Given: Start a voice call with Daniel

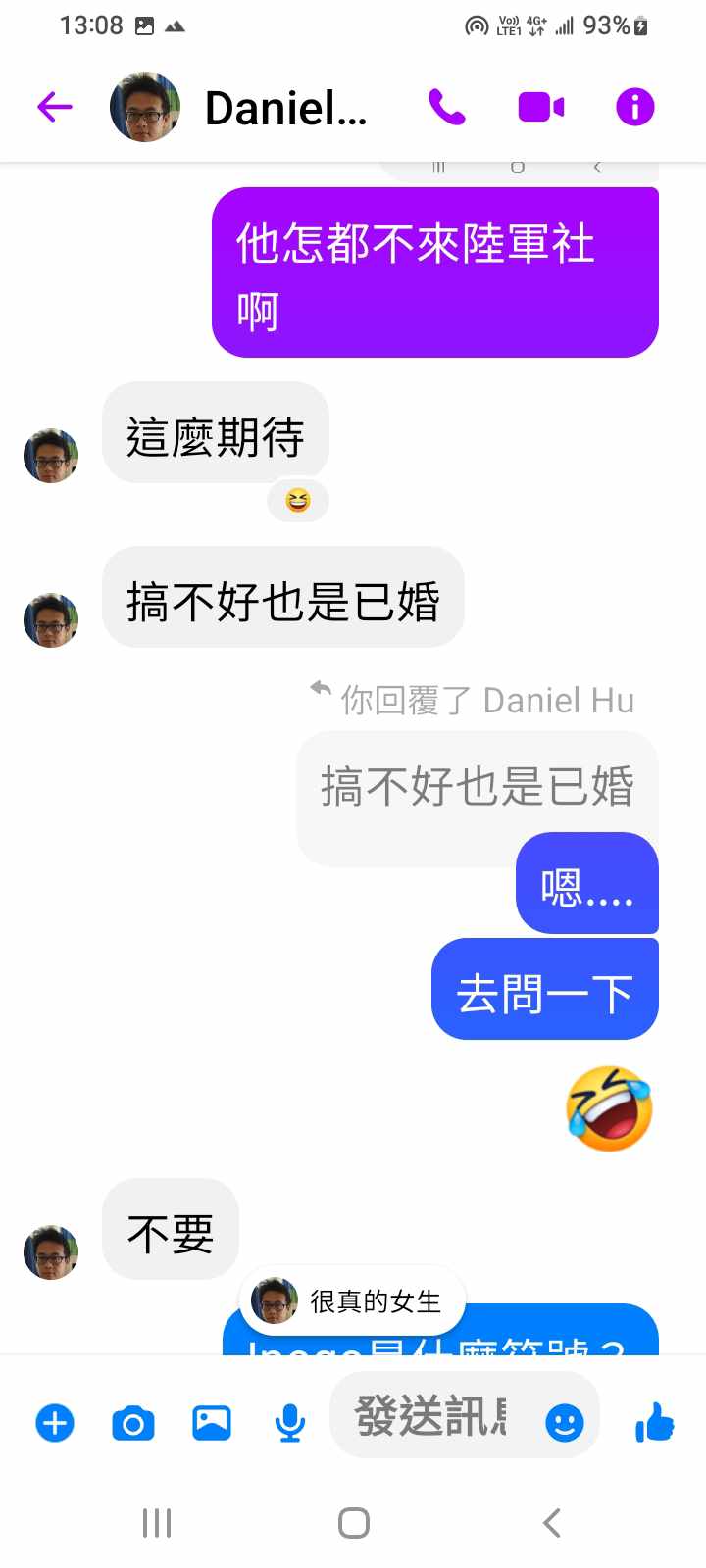Looking at the screenshot, I should (x=447, y=107).
